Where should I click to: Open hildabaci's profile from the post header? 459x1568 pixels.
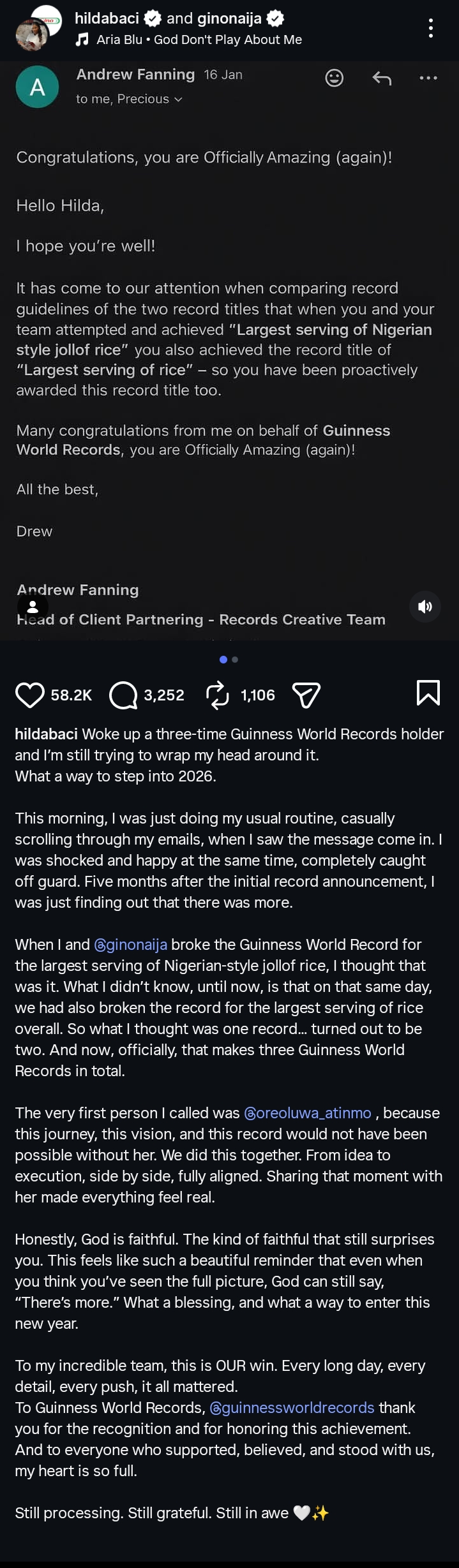coord(107,18)
